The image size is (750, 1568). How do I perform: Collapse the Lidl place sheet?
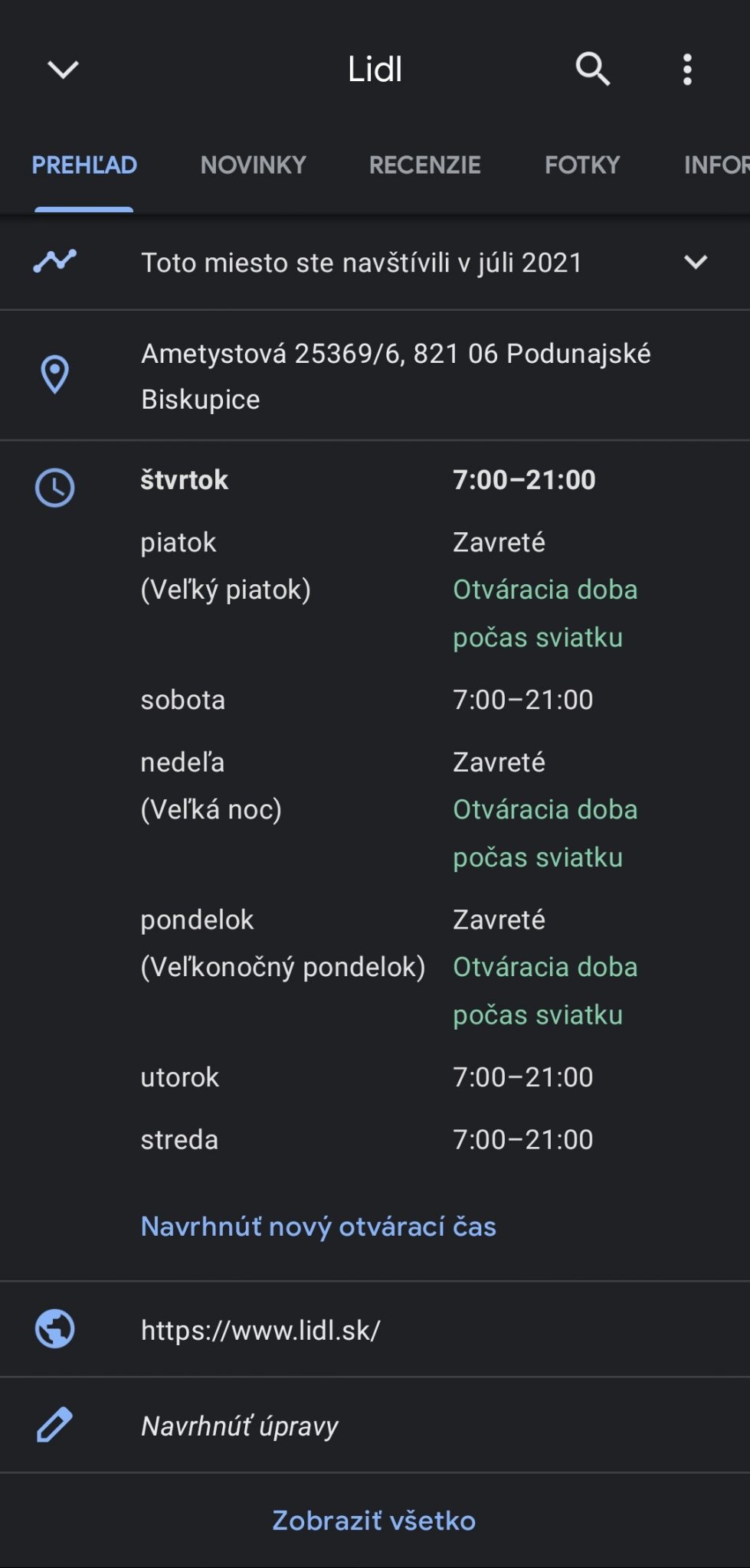63,70
